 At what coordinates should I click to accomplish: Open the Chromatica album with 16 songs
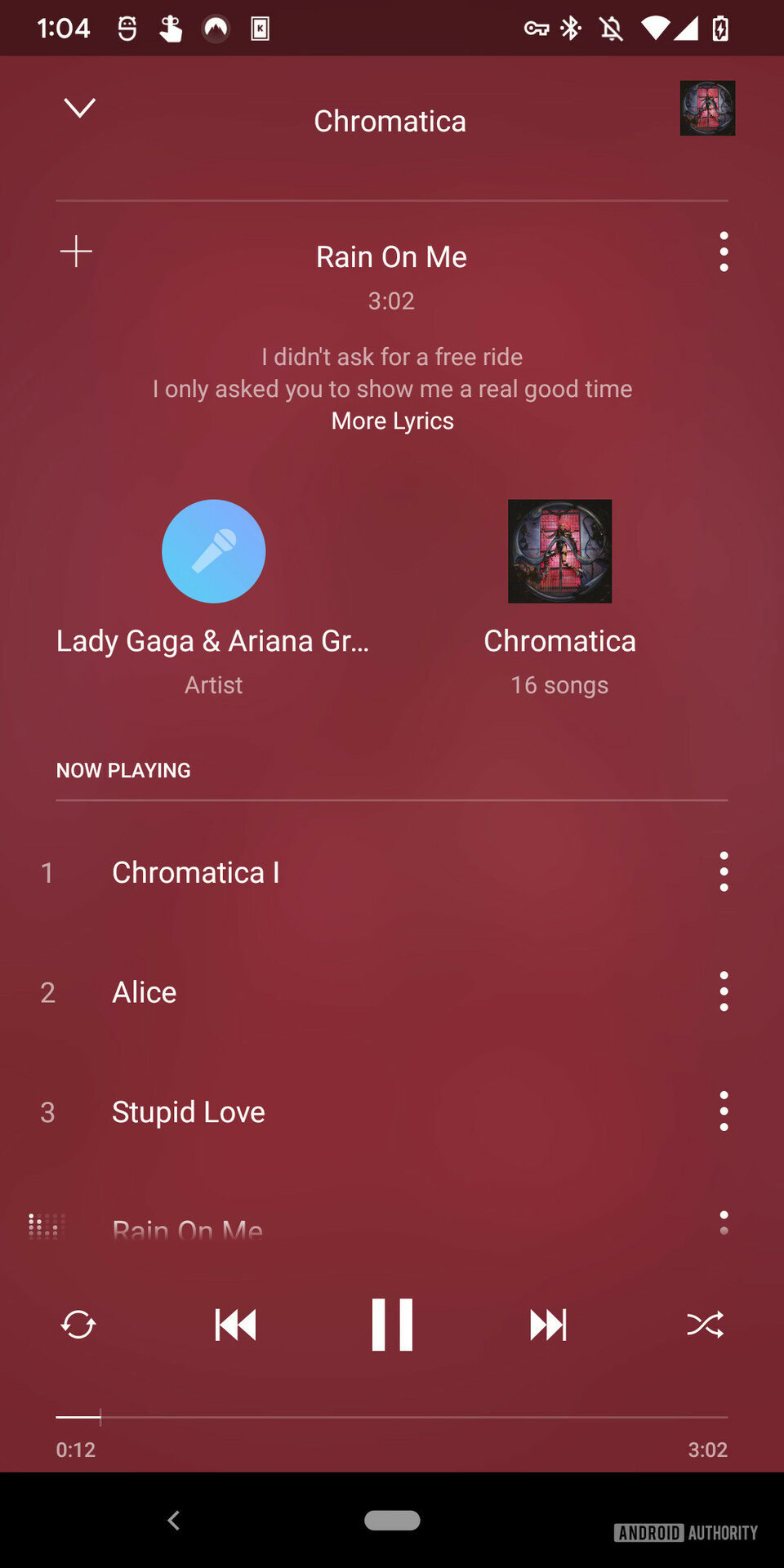tap(559, 552)
